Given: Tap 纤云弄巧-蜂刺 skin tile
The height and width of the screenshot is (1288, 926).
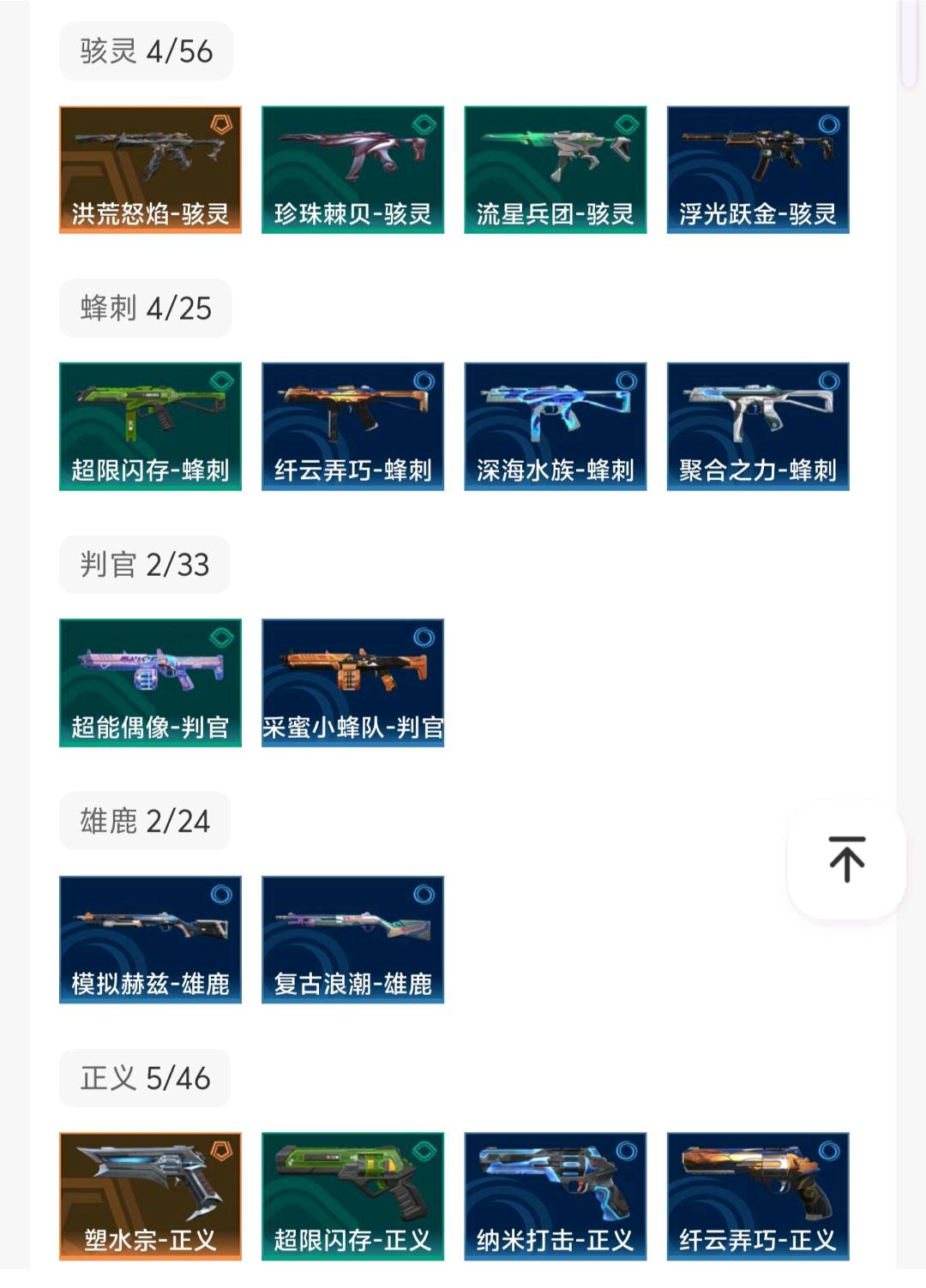Looking at the screenshot, I should [x=352, y=426].
